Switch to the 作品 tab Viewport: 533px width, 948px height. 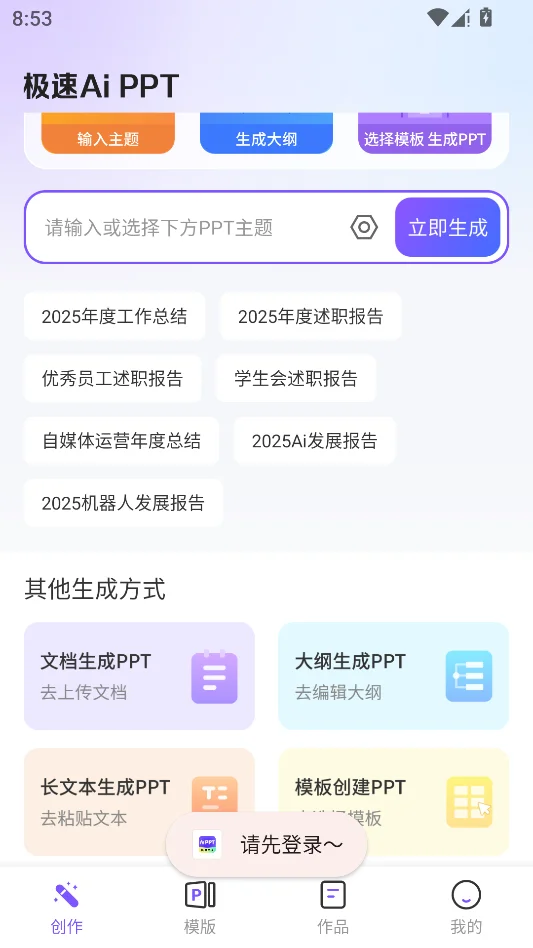click(x=333, y=907)
